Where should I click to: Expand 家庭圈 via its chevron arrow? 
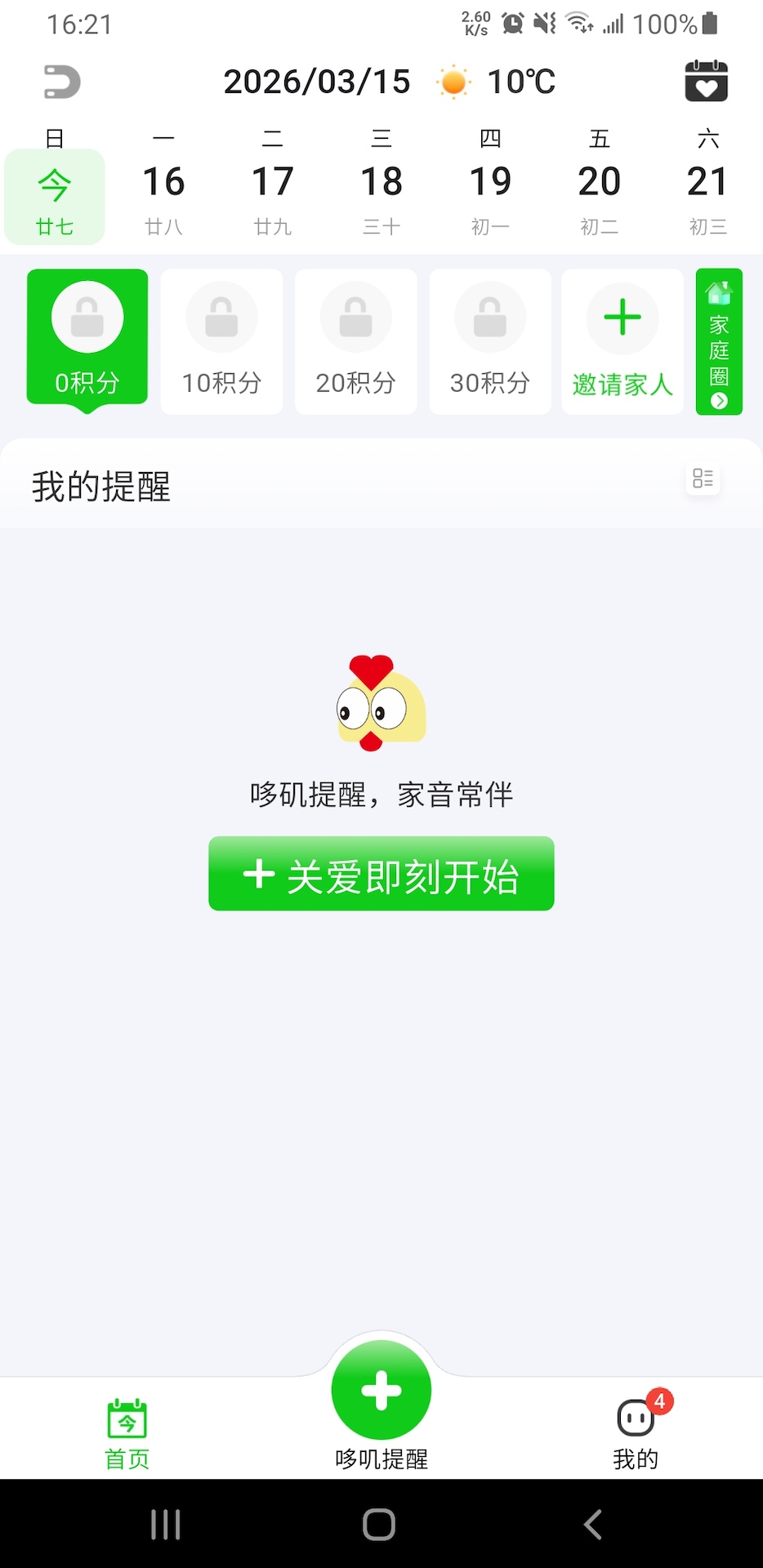click(718, 401)
